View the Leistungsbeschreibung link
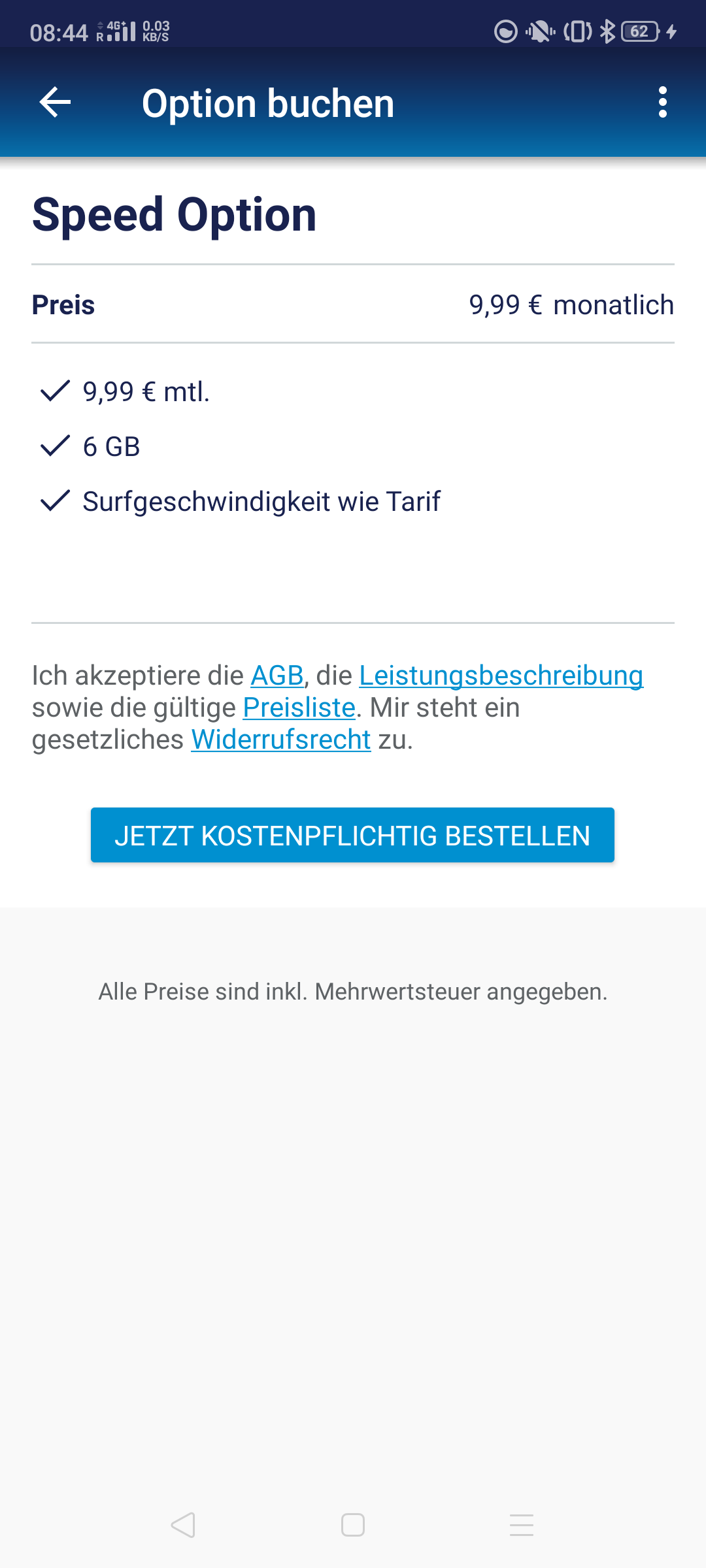The width and height of the screenshot is (706, 1568). (x=501, y=676)
